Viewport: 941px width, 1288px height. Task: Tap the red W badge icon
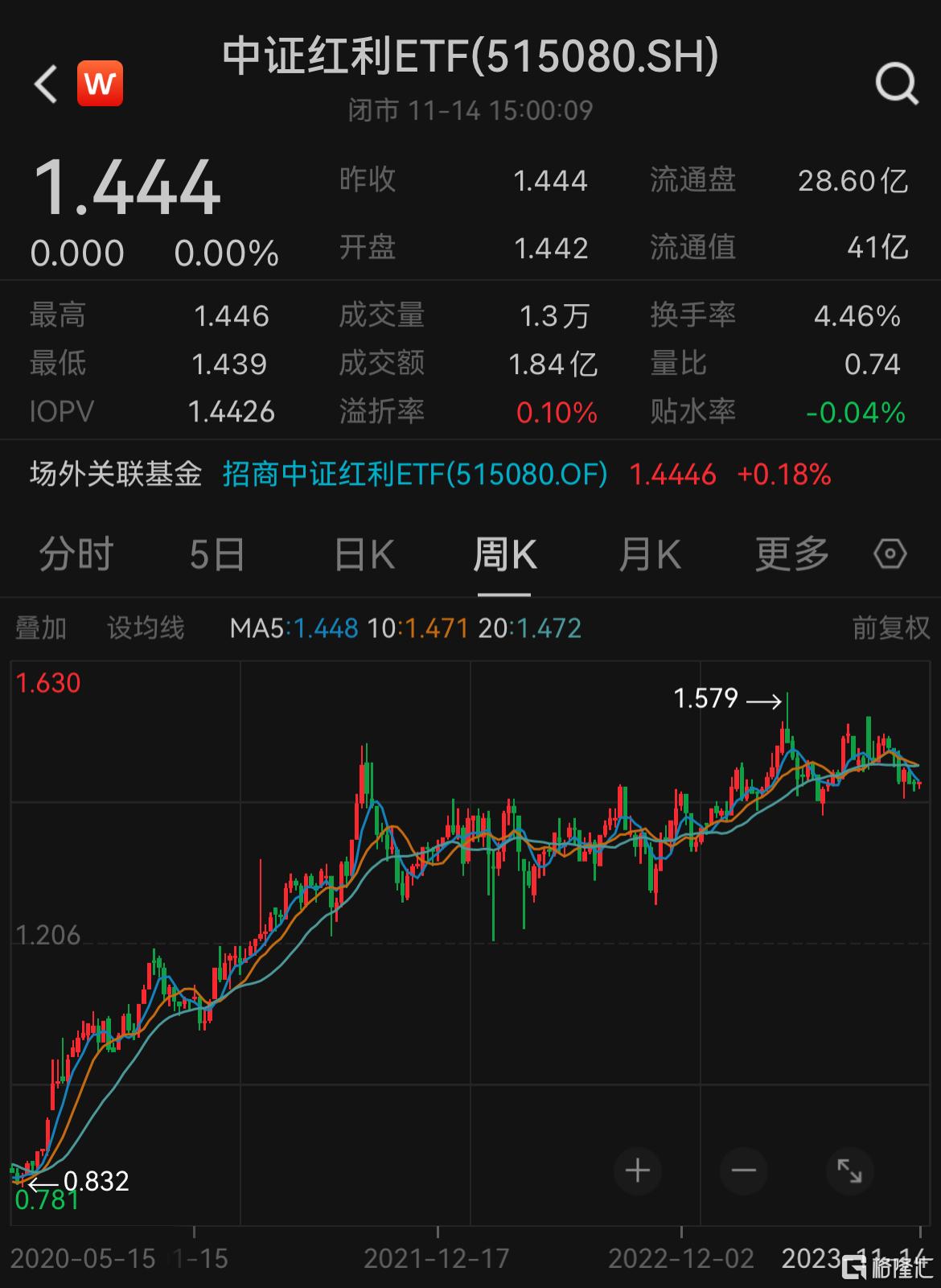100,84
